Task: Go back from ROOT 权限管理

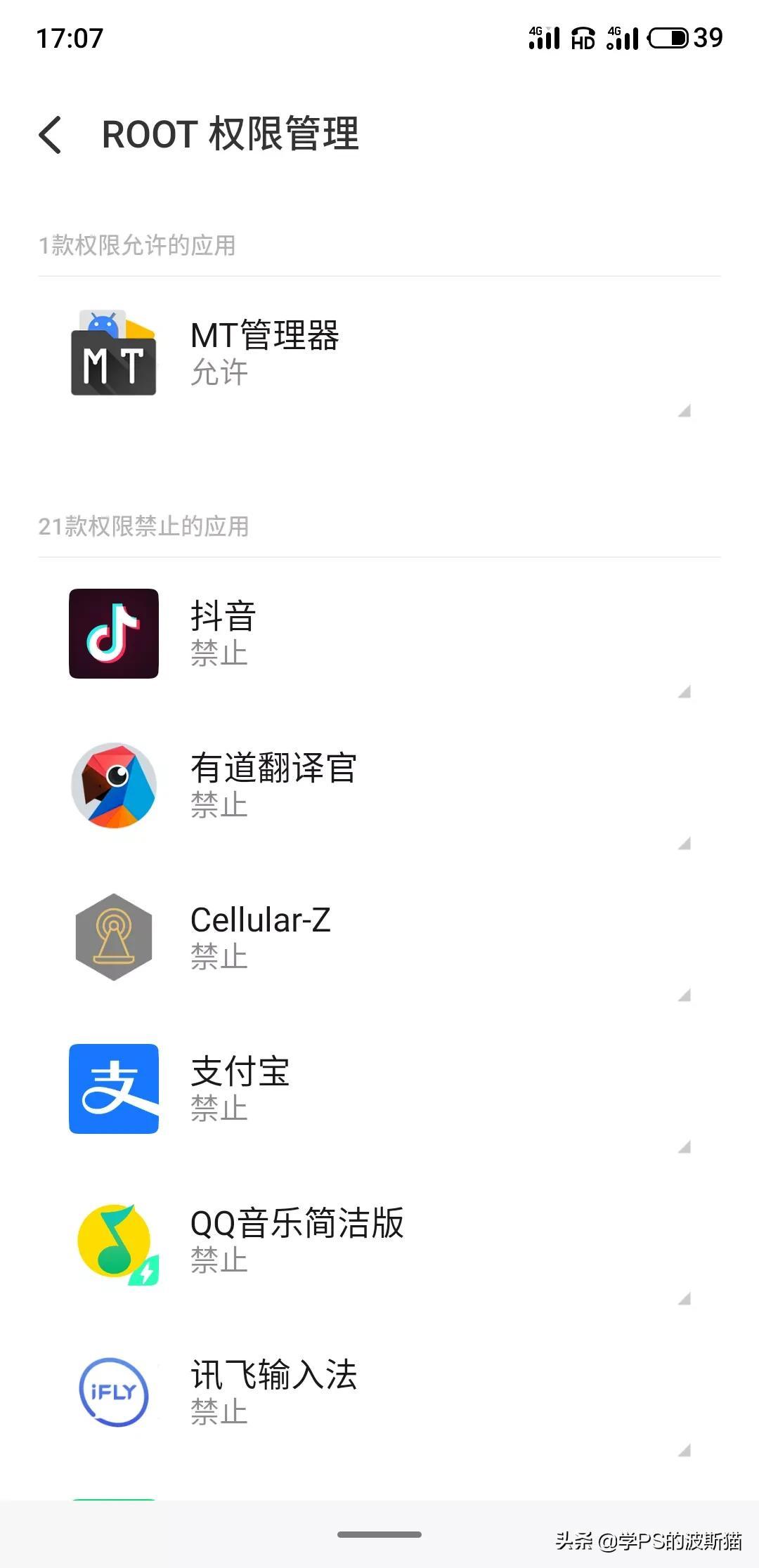Action: 51,134
